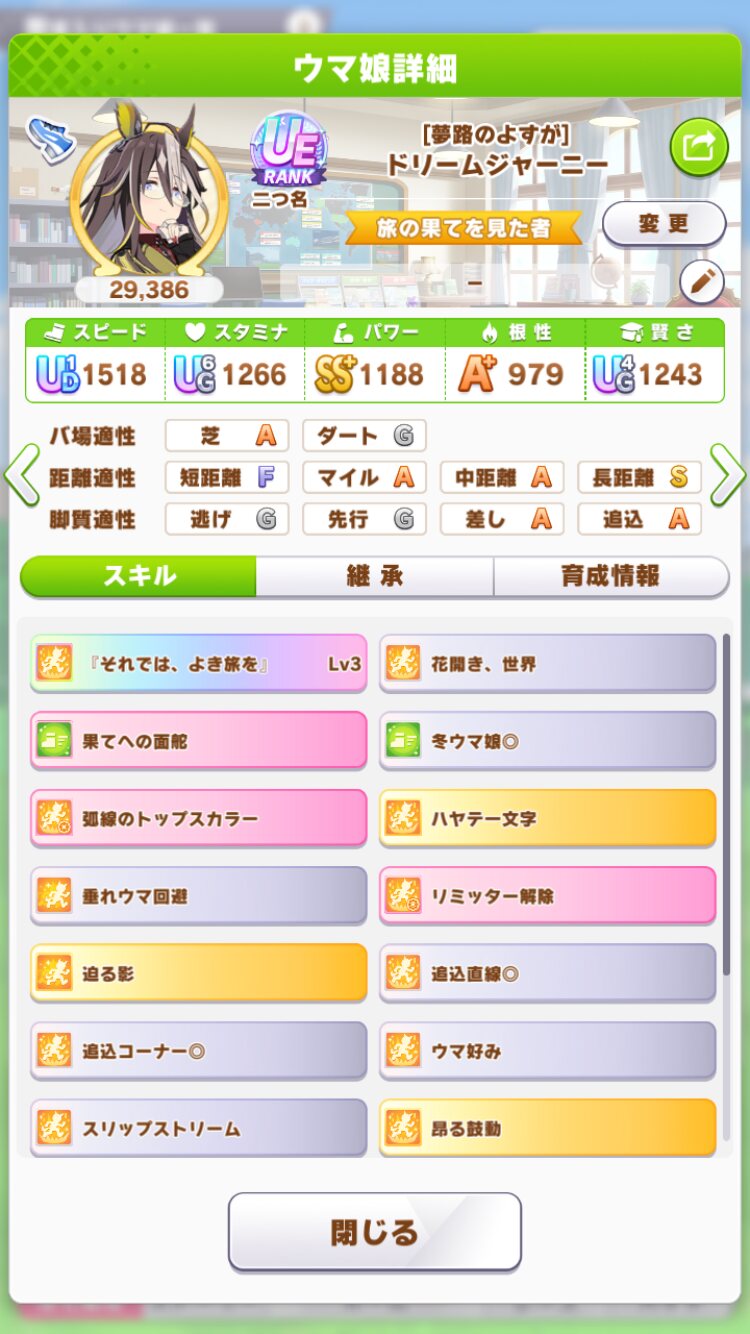Switch to the 継承 tab
The width and height of the screenshot is (750, 1334).
(374, 577)
